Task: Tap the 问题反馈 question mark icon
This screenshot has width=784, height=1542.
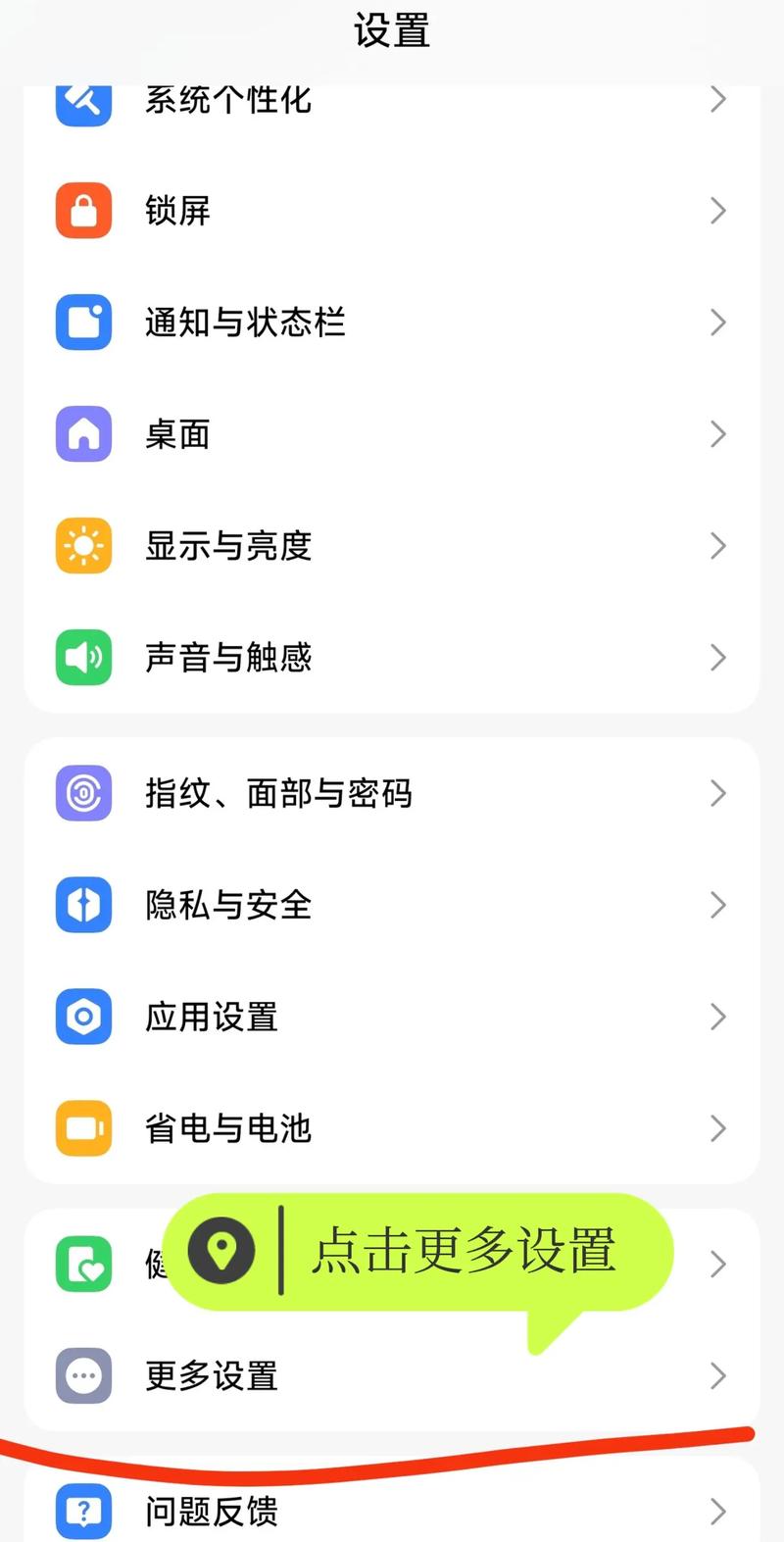Action: pyautogui.click(x=82, y=1510)
